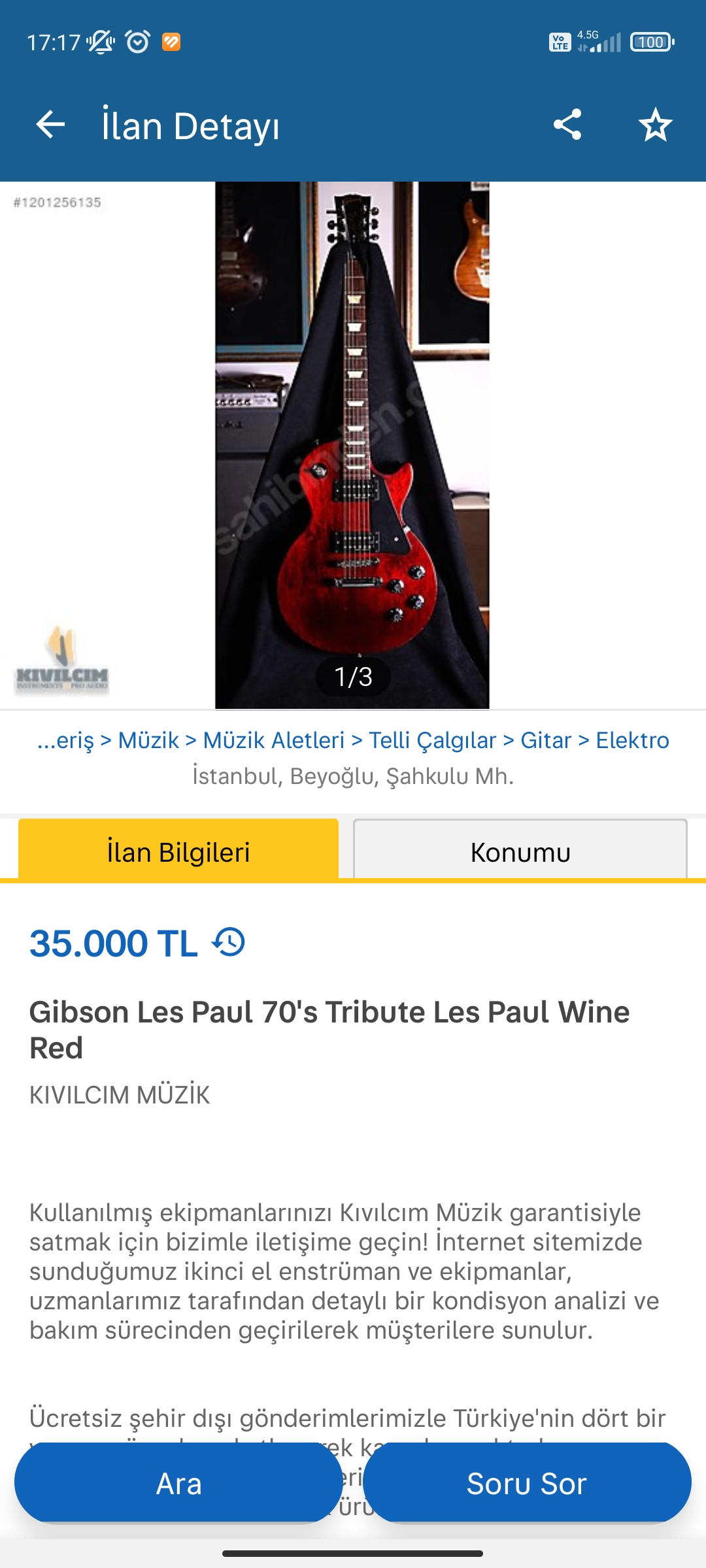Viewport: 706px width, 1568px height.
Task: Open the Gibson guitar photo
Action: [x=352, y=444]
